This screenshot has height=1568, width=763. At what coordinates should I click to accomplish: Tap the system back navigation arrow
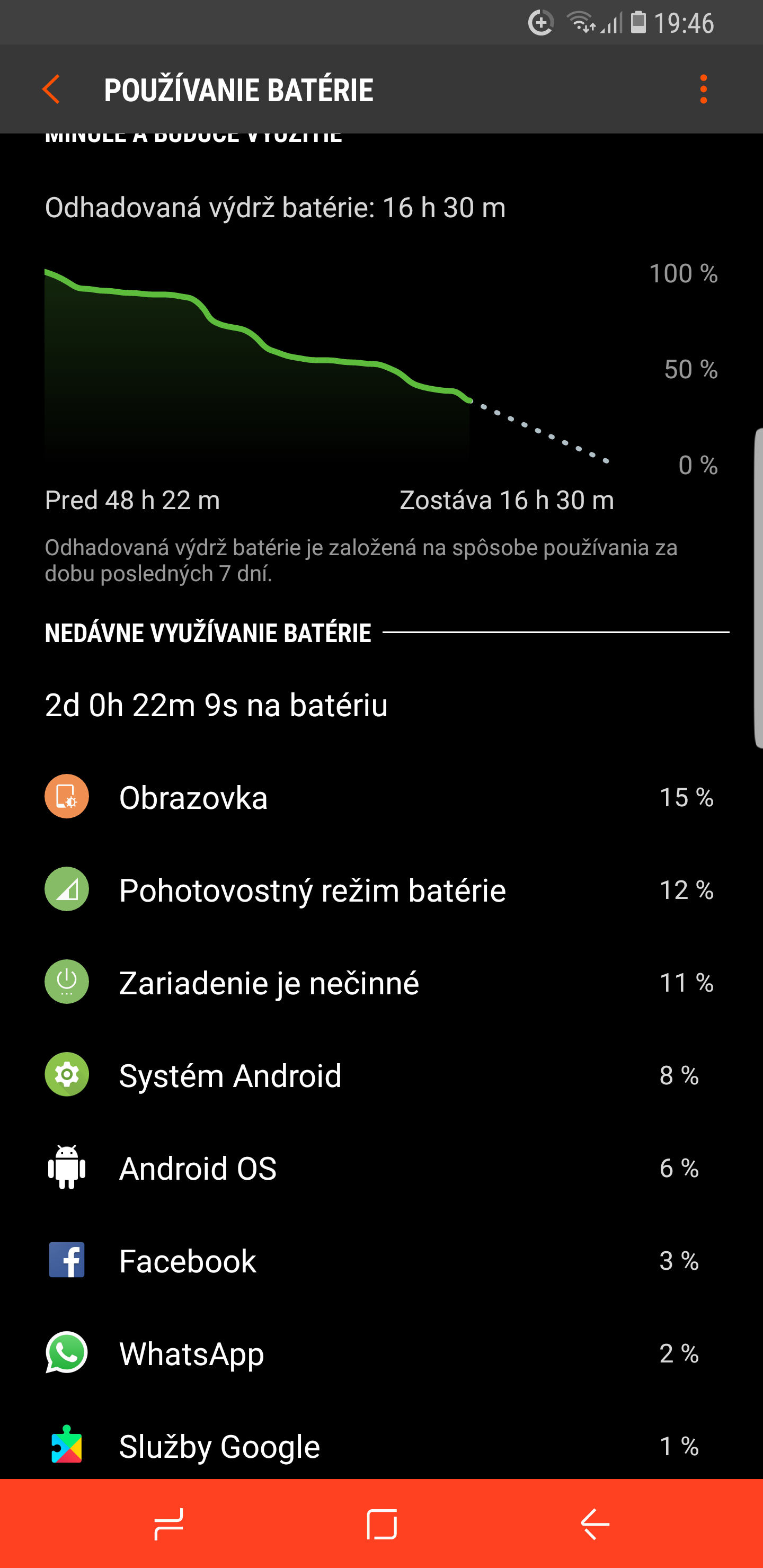coord(595,1524)
